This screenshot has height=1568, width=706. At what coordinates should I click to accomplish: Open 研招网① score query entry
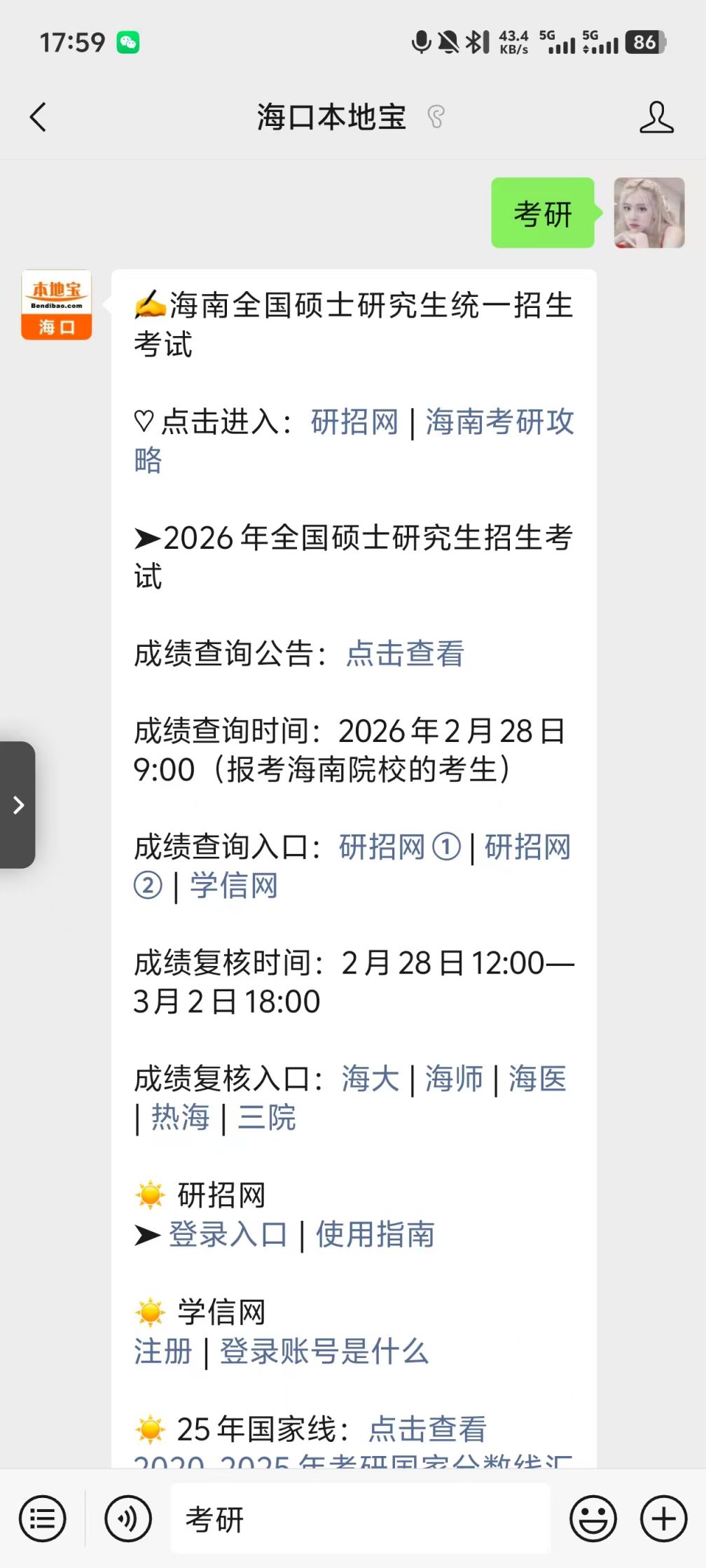click(399, 847)
